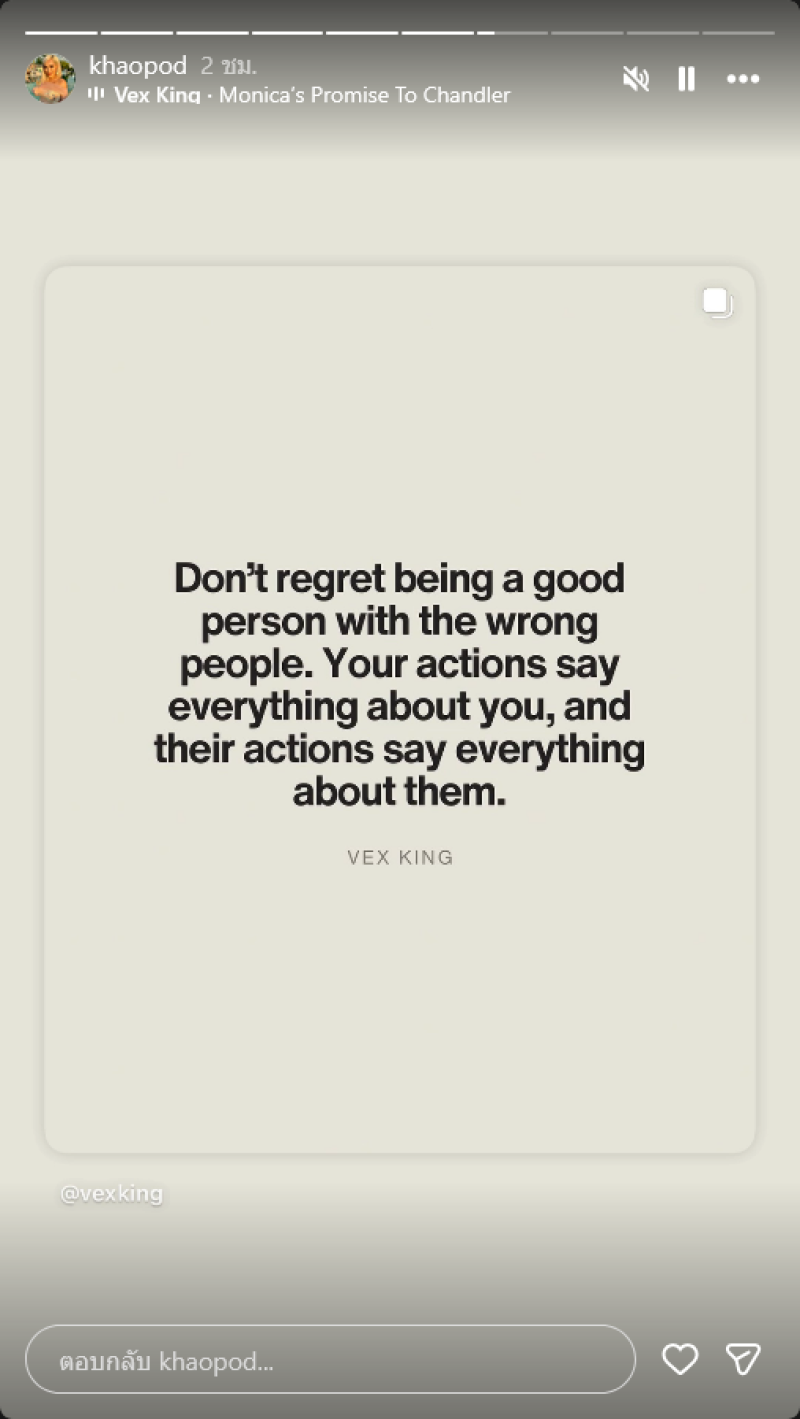Open khaopod username link

[138, 66]
